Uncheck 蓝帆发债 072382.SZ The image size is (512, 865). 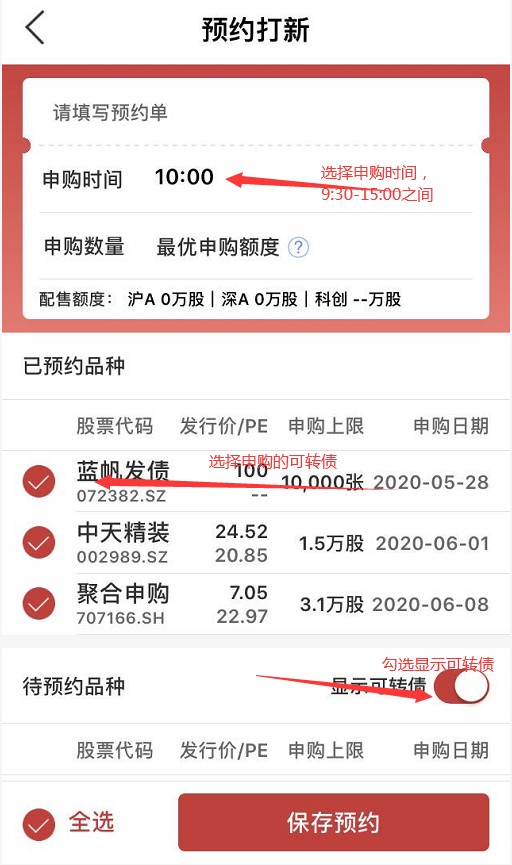point(39,482)
